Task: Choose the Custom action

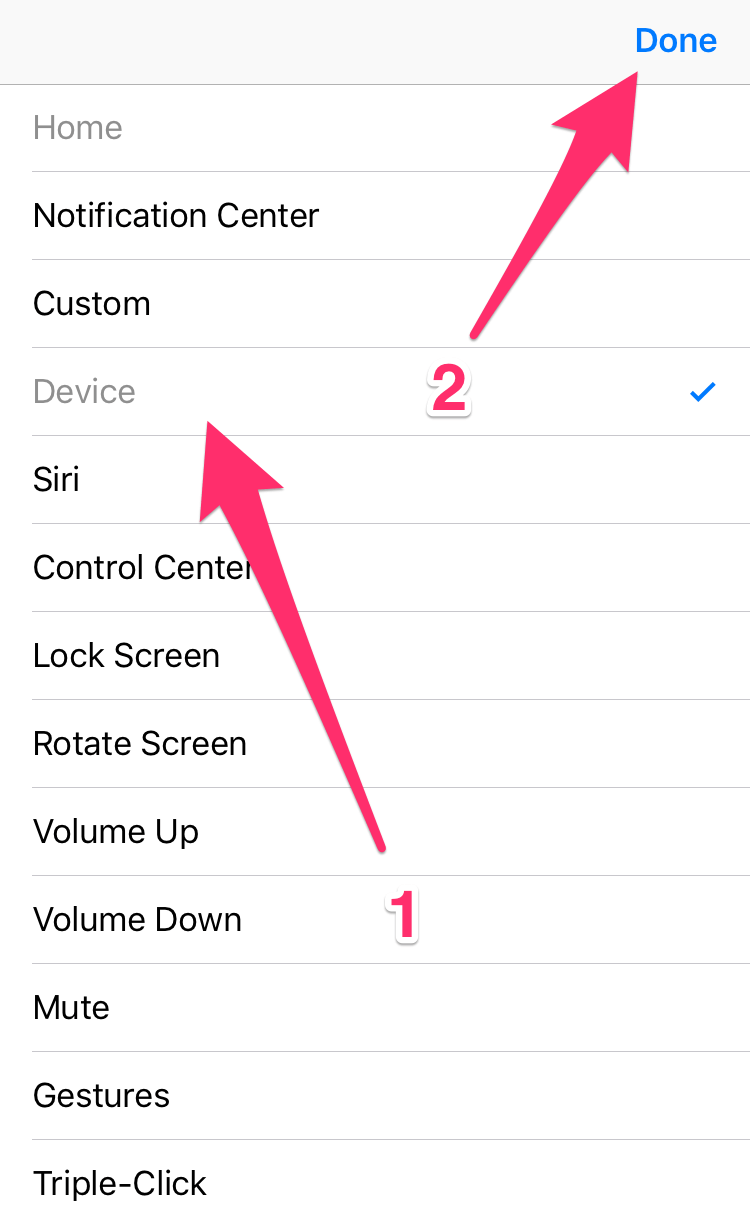Action: pos(375,304)
